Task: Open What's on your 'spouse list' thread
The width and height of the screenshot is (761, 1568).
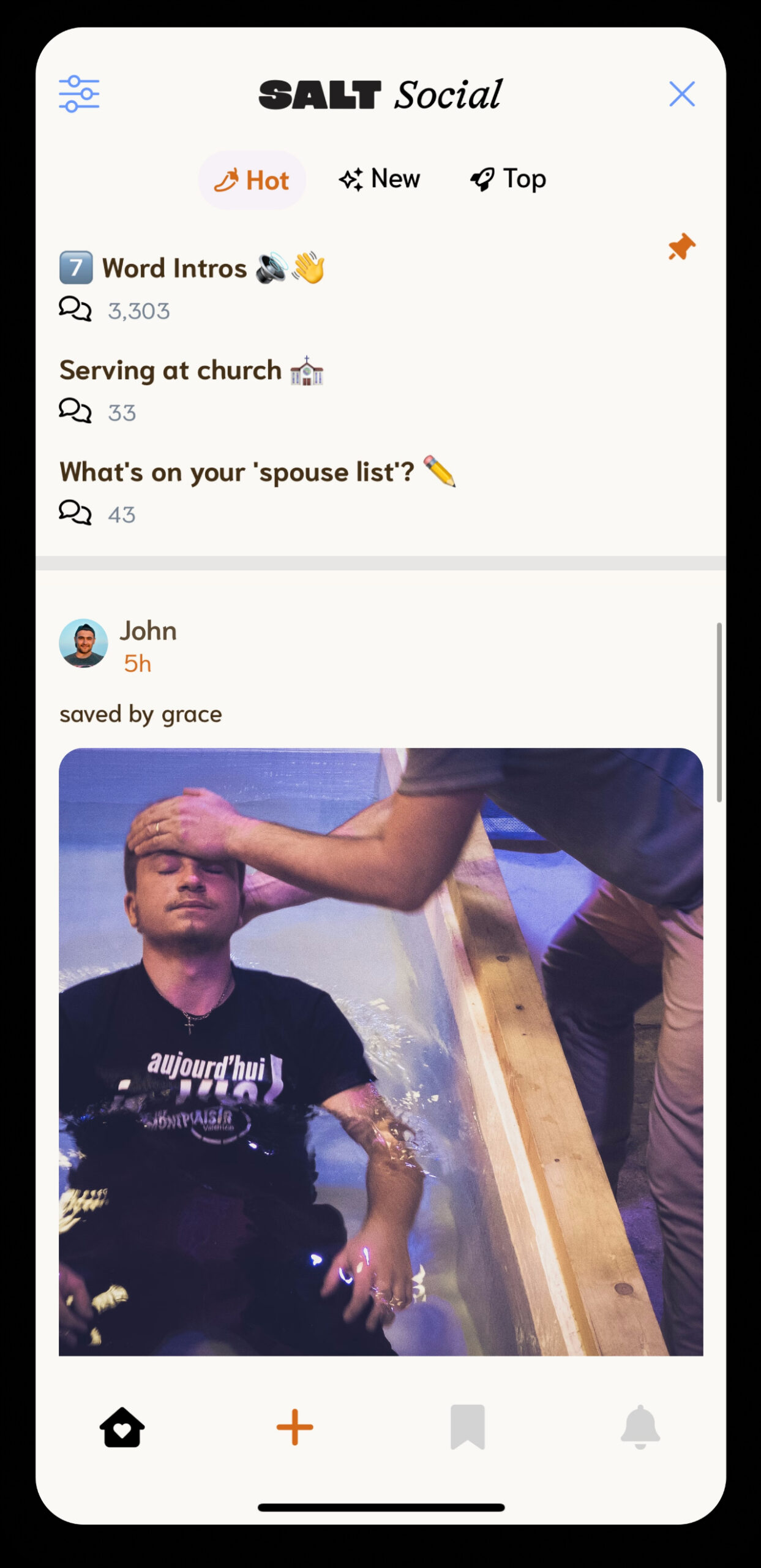Action: pos(257,472)
